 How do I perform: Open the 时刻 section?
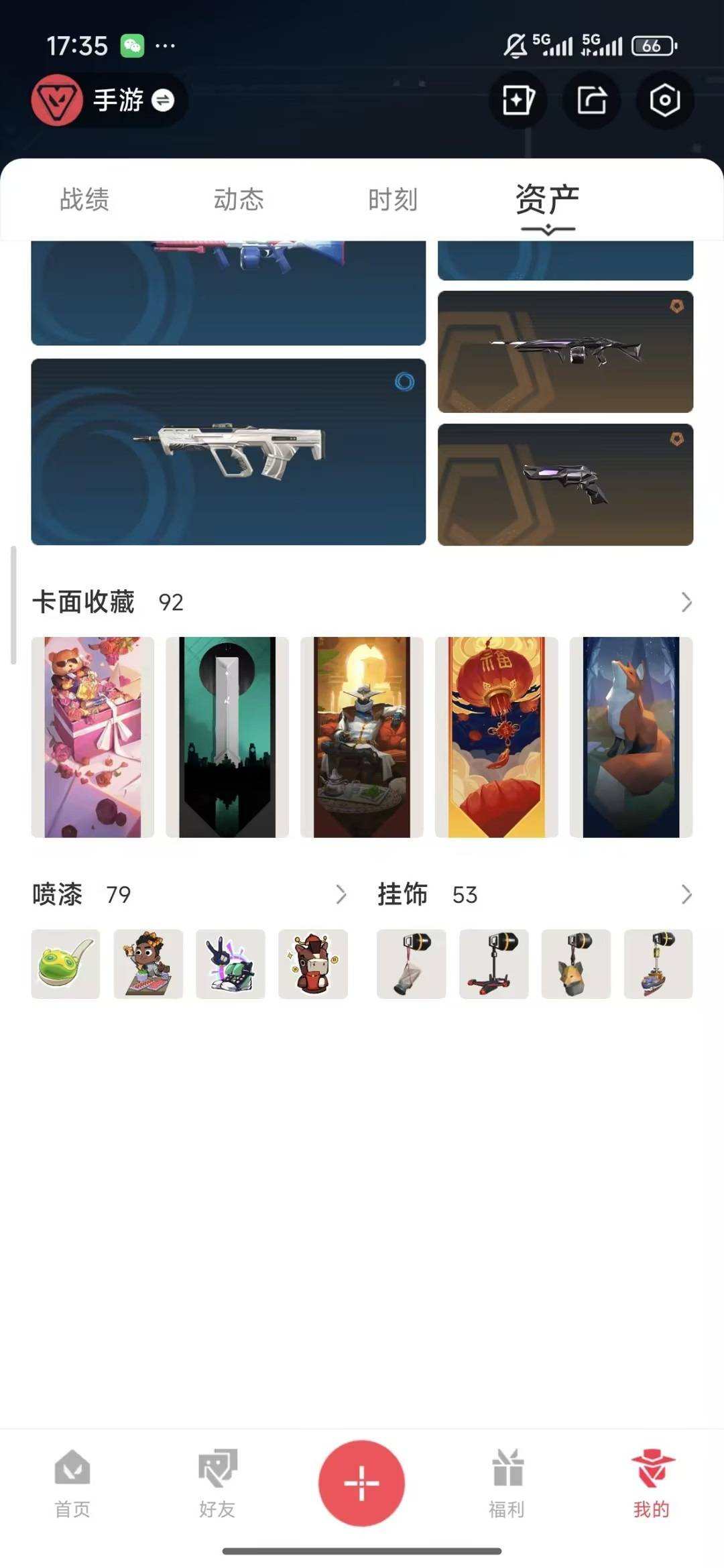[x=391, y=199]
